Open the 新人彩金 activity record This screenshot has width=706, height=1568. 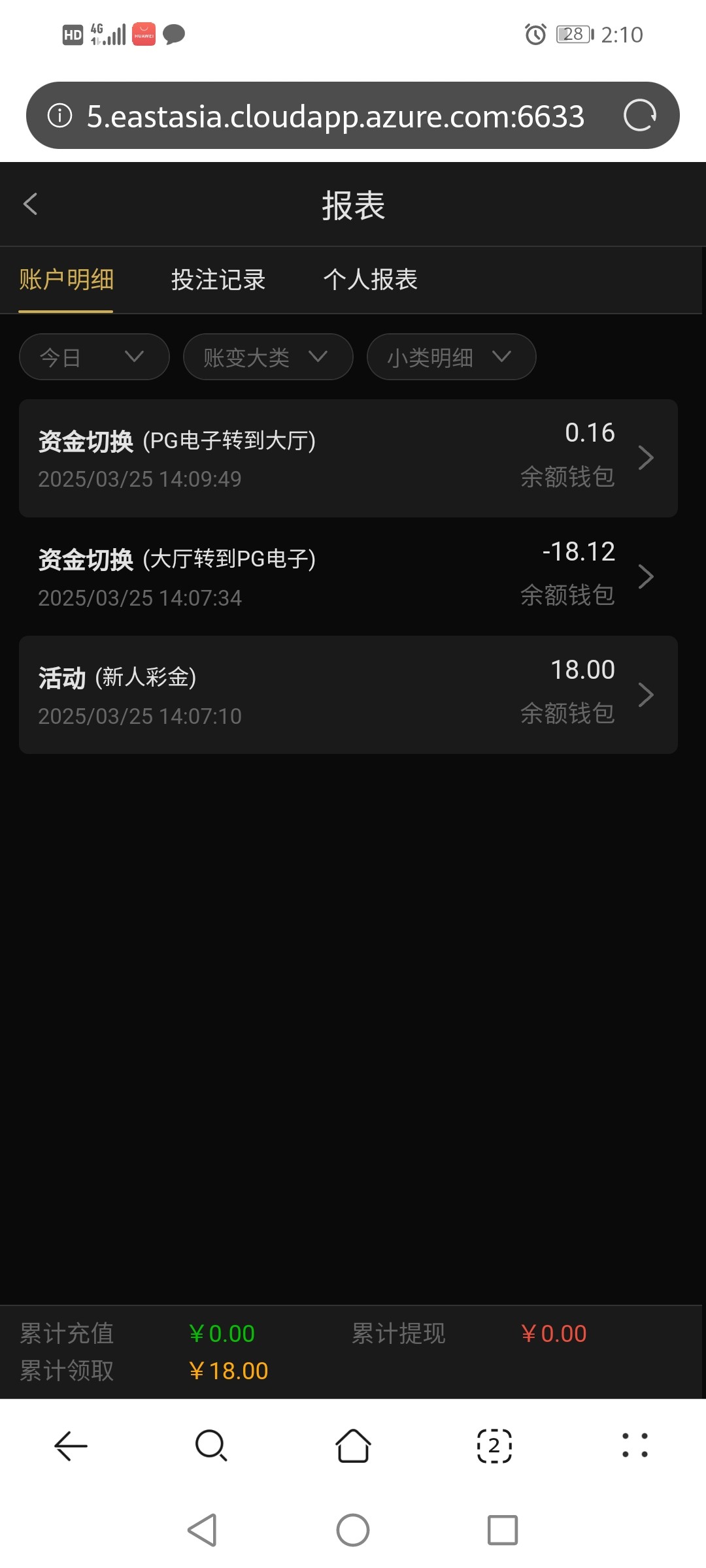pyautogui.click(x=348, y=694)
